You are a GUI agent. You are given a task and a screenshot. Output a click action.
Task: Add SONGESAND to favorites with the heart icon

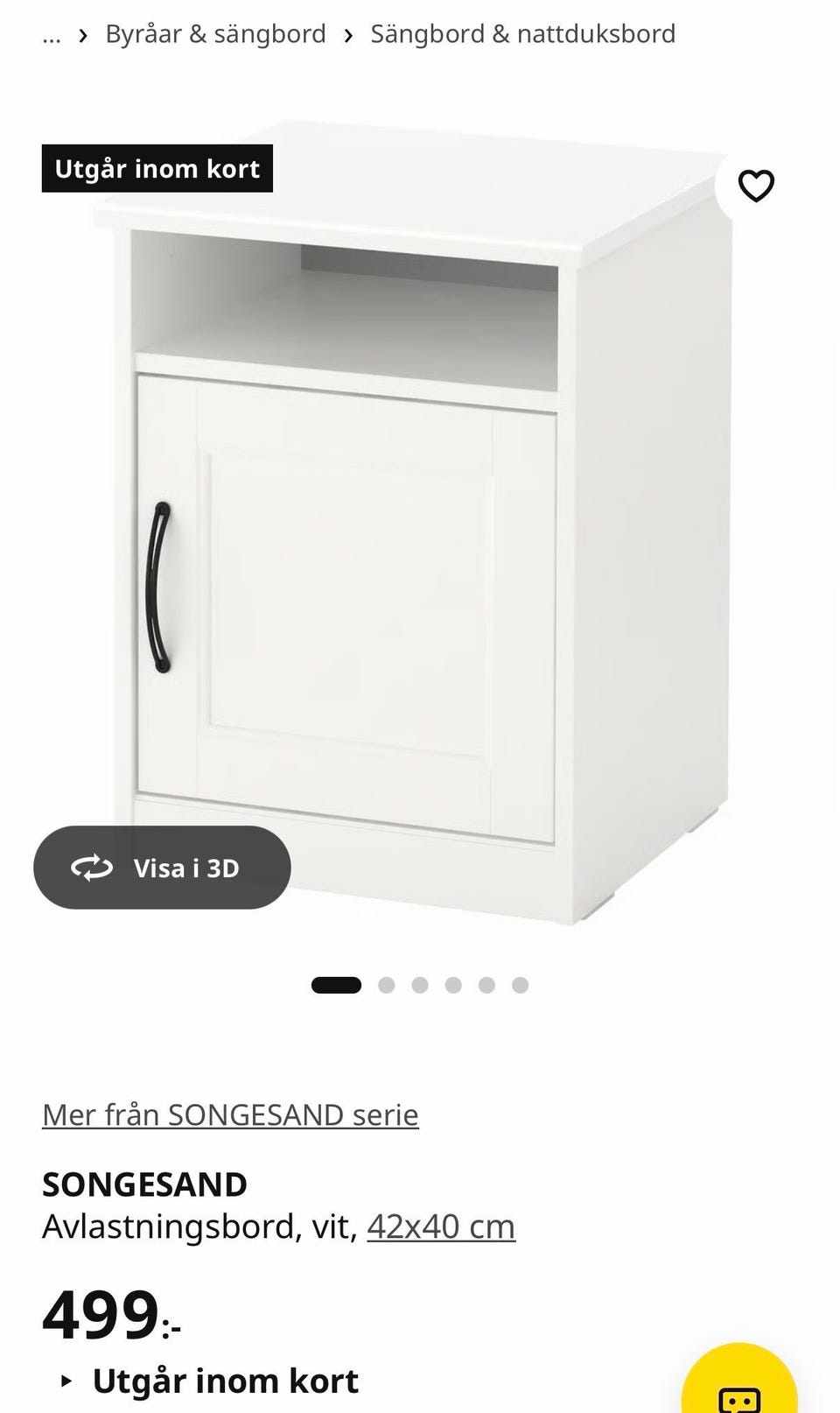756,186
